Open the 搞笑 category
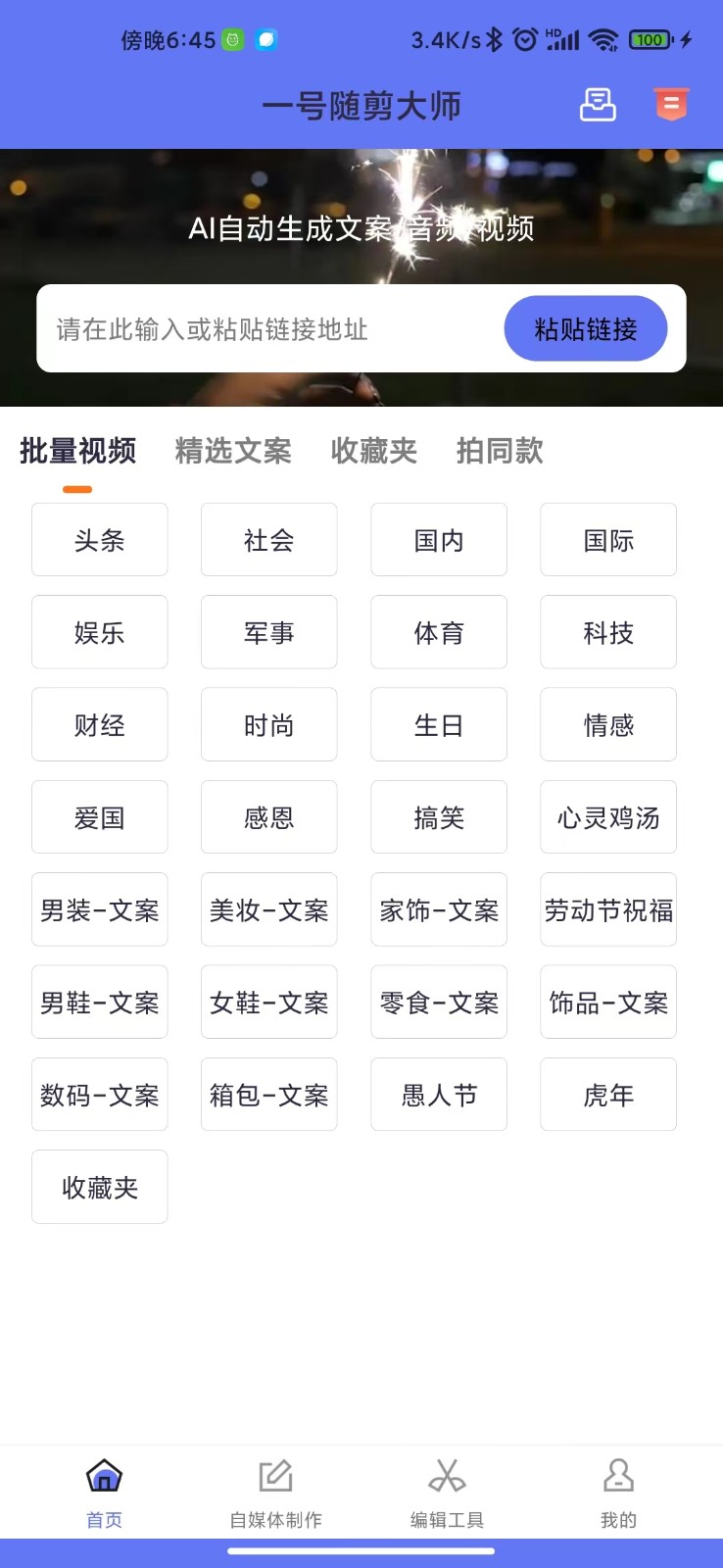Screen dimensions: 723x1568 [438, 817]
